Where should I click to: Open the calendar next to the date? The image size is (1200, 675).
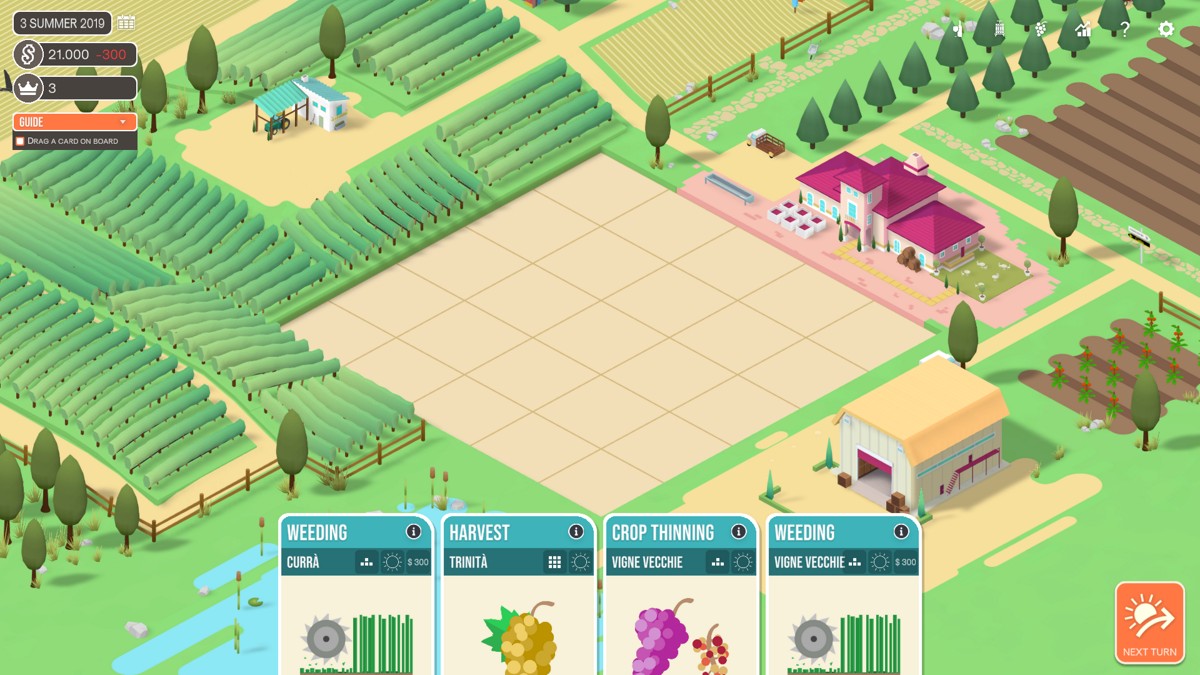126,23
